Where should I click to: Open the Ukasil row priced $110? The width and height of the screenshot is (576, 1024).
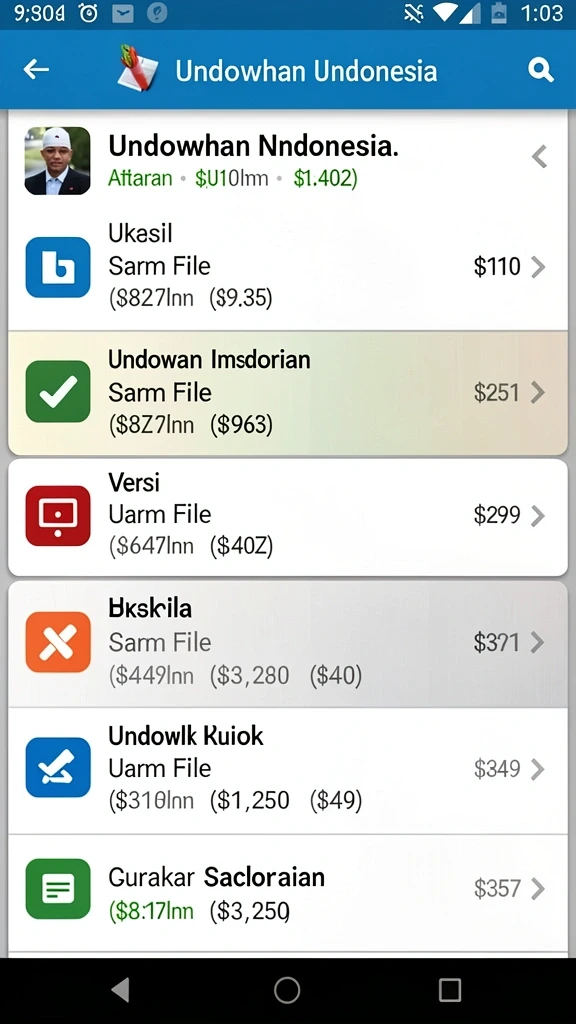pyautogui.click(x=288, y=266)
